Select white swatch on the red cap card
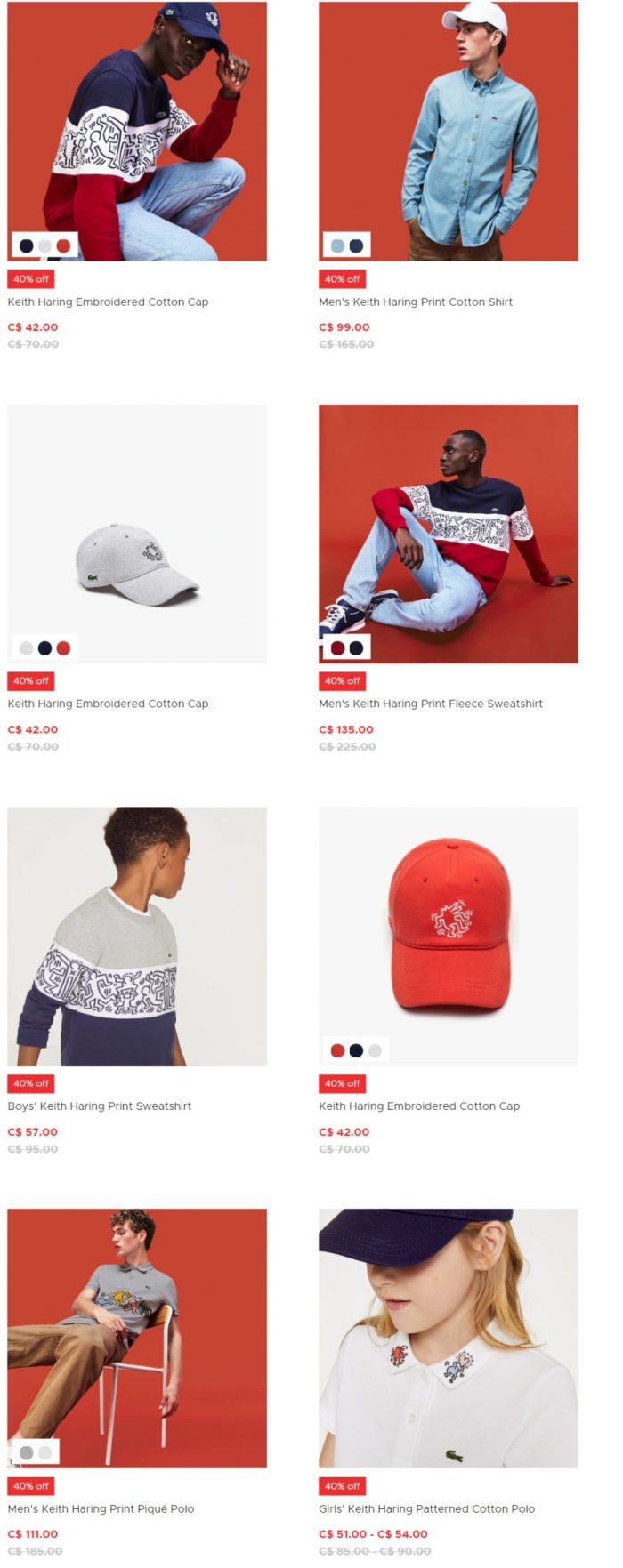Screen dimensions: 623x1568 (x=375, y=1050)
